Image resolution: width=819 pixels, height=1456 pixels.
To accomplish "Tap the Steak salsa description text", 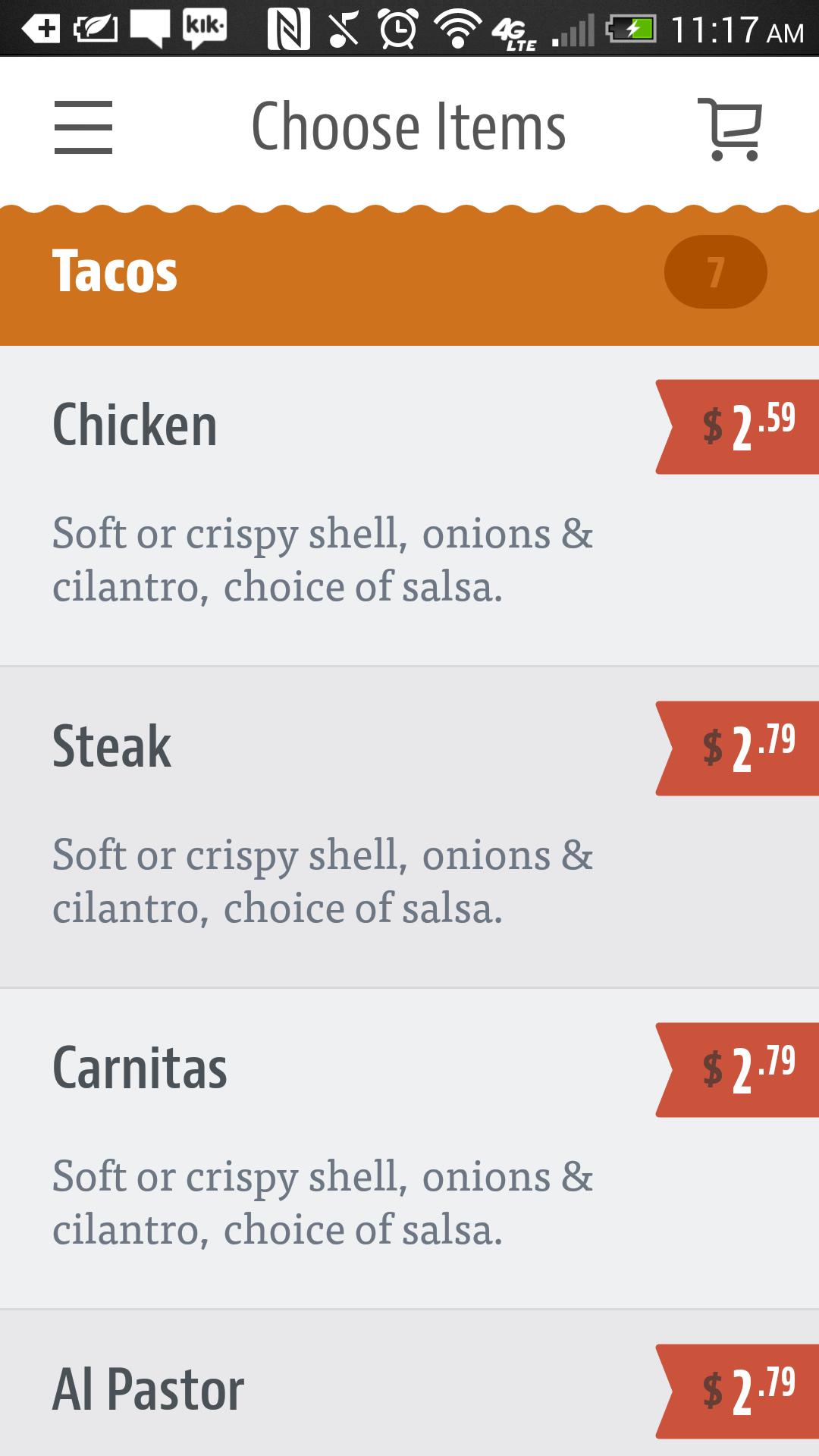I will (324, 880).
